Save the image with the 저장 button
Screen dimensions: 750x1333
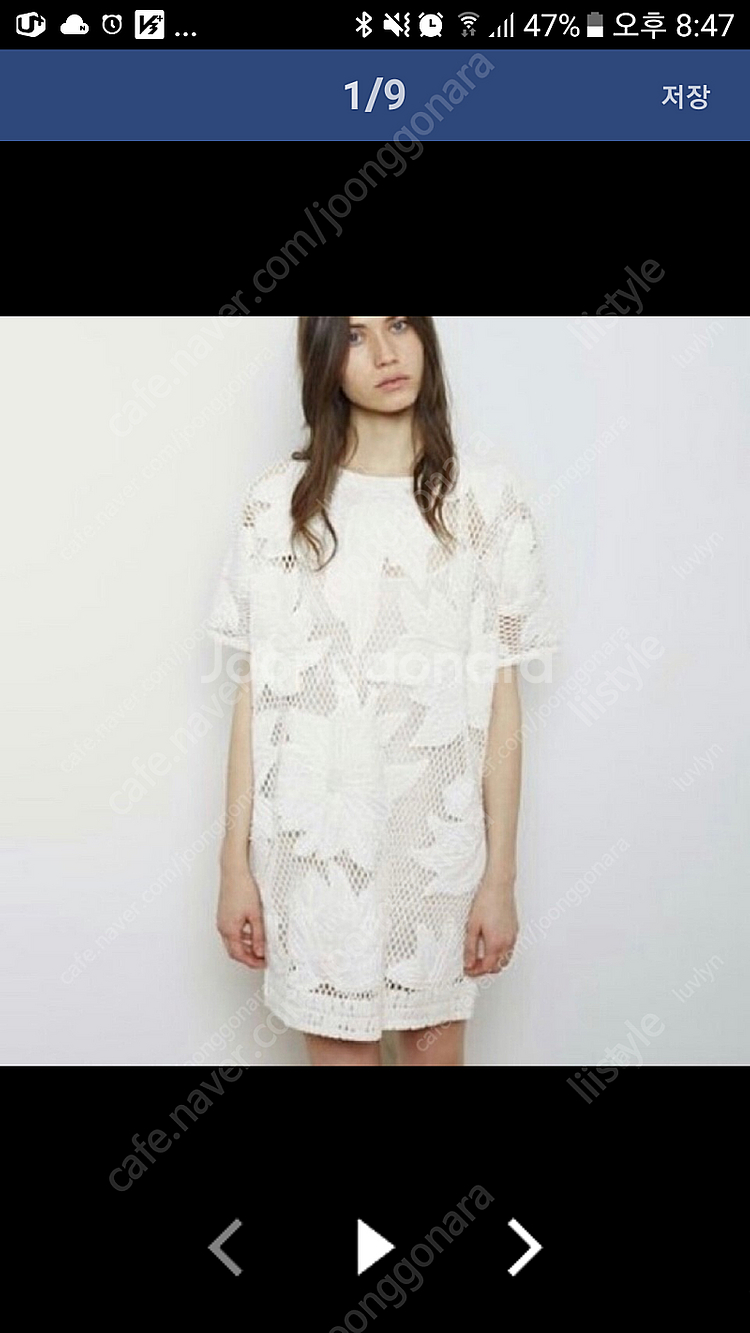pyautogui.click(x=685, y=96)
